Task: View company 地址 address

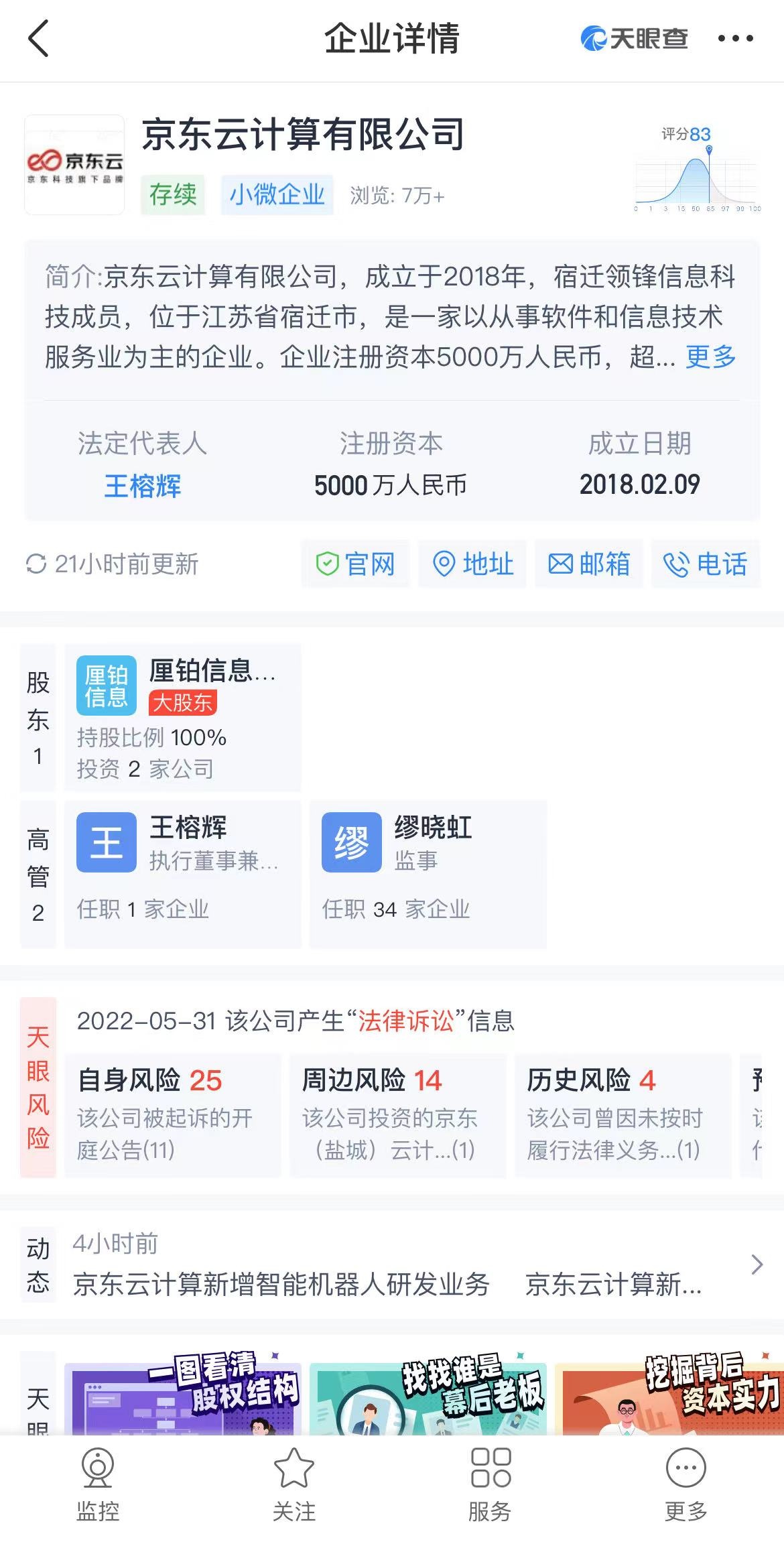Action: click(x=472, y=564)
